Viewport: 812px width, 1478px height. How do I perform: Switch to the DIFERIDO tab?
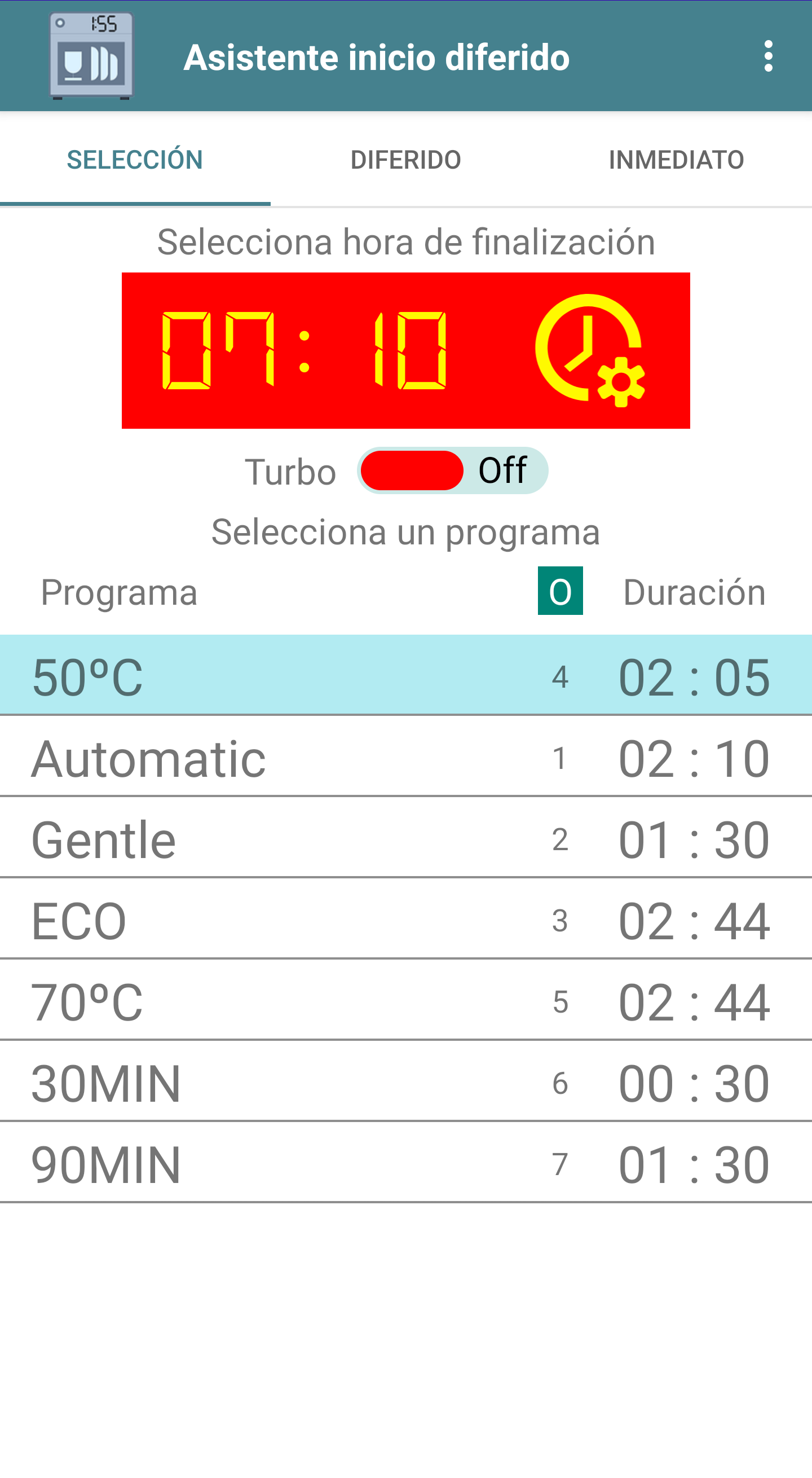click(x=405, y=160)
